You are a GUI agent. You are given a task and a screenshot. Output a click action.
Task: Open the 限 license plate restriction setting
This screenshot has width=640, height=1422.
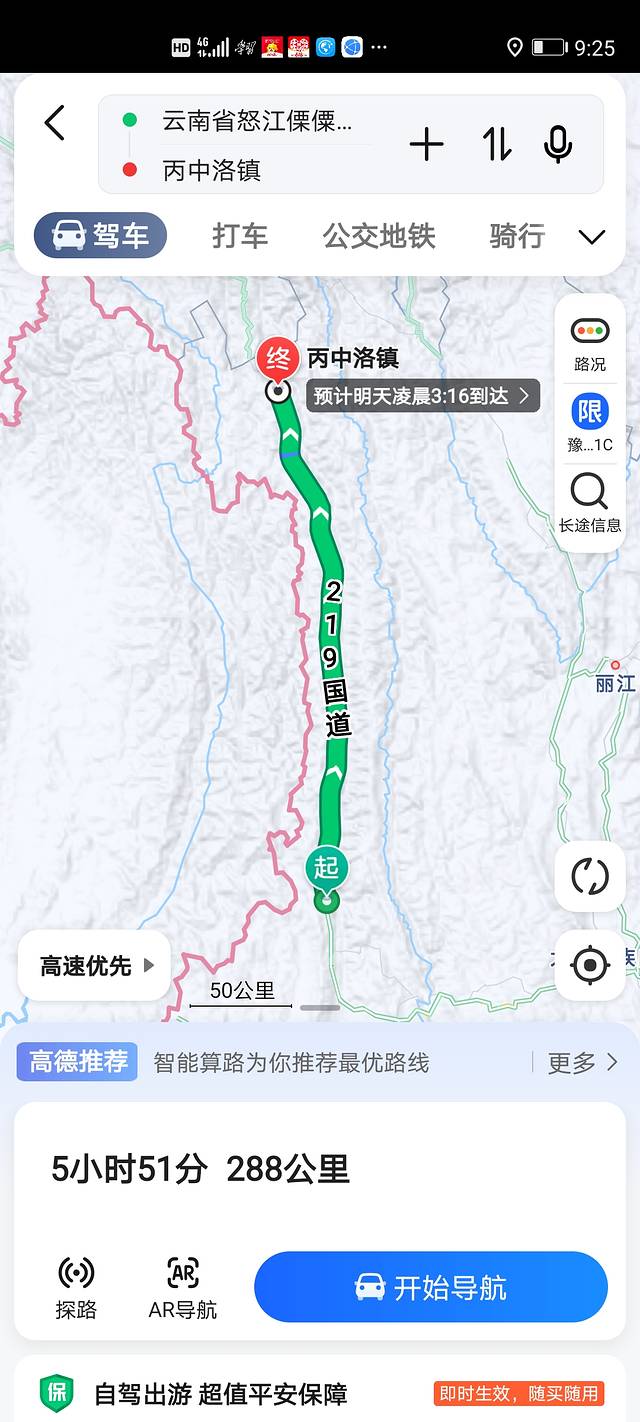click(x=590, y=423)
